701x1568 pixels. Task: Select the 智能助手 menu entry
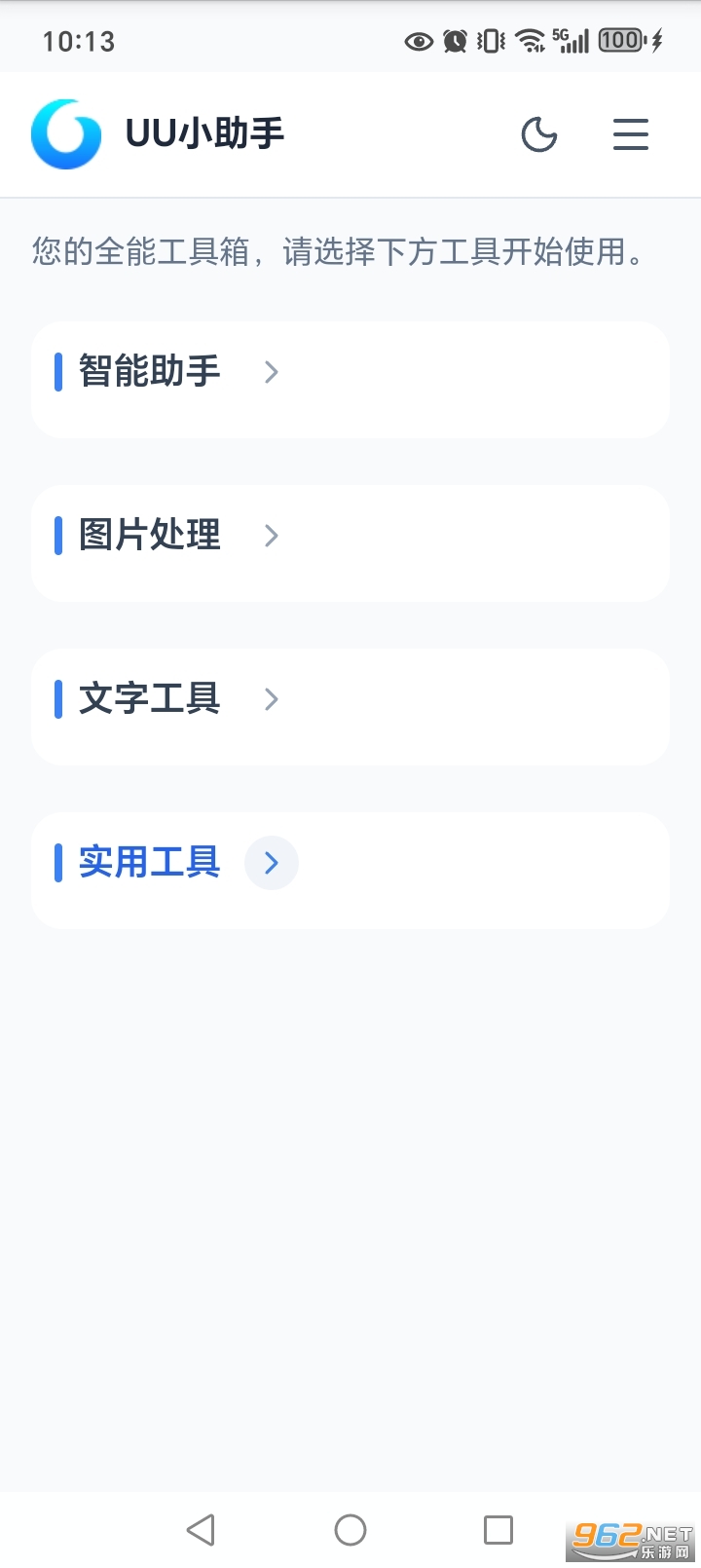[149, 372]
